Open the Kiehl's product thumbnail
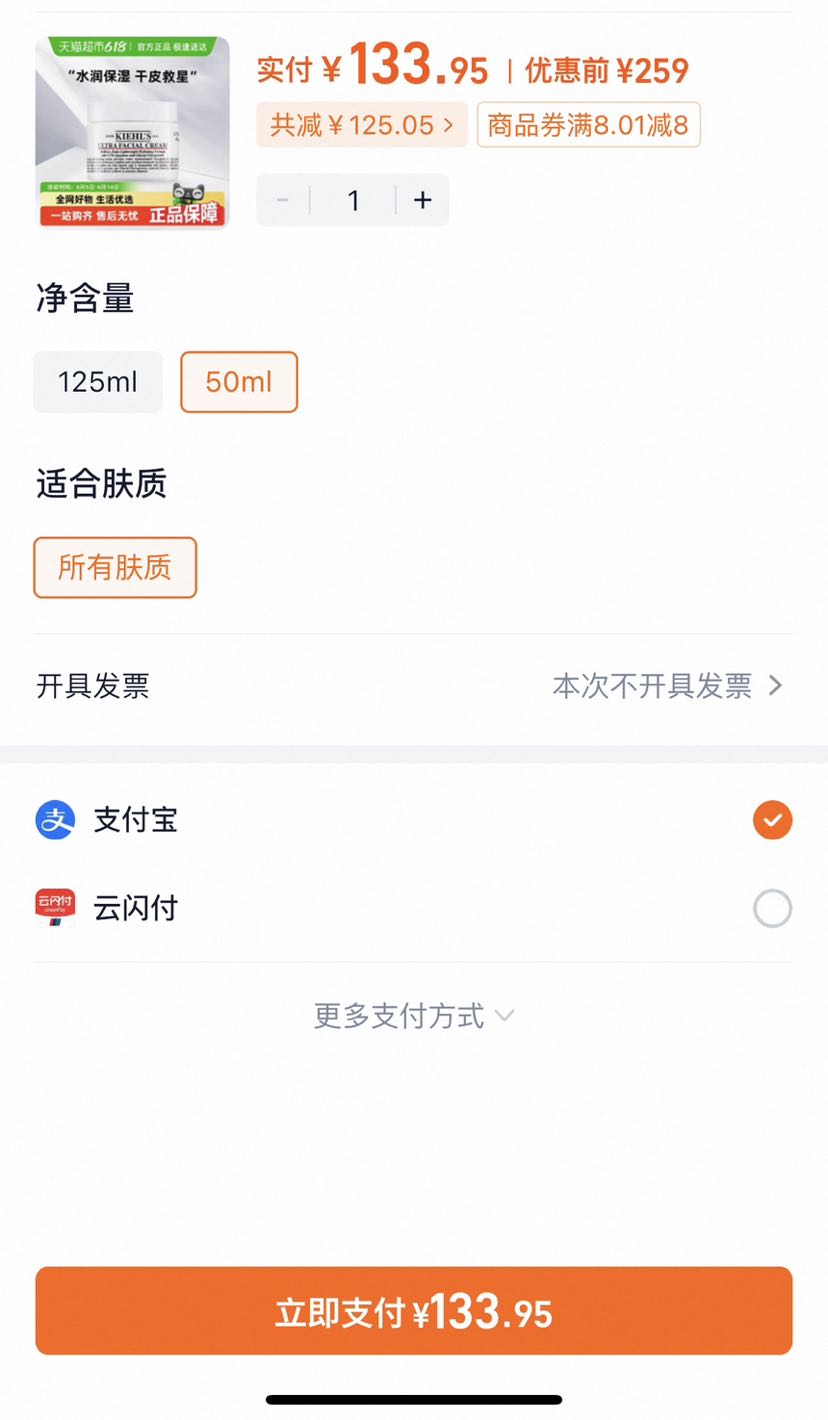The image size is (828, 1420). point(133,132)
